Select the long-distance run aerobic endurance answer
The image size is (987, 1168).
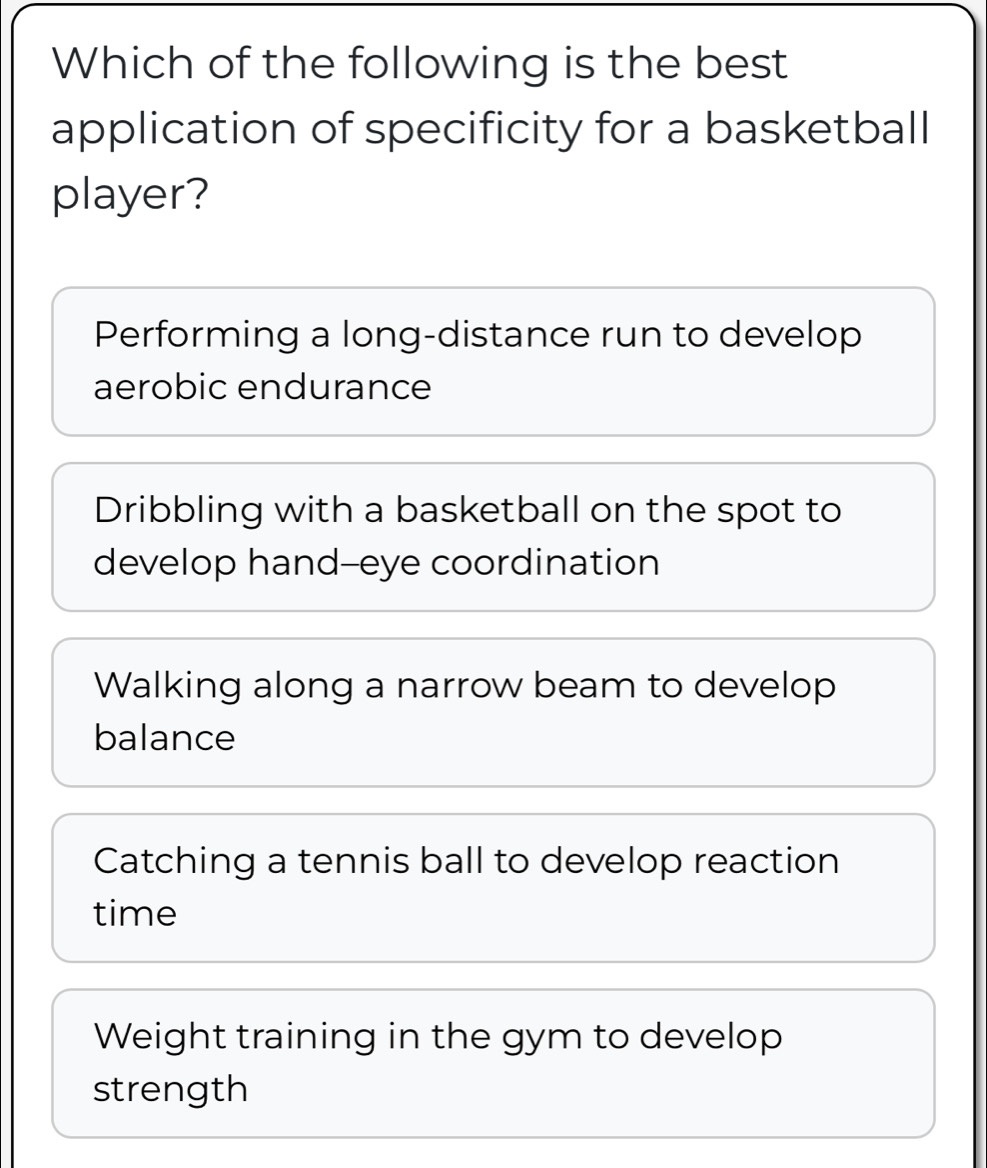[x=493, y=361]
